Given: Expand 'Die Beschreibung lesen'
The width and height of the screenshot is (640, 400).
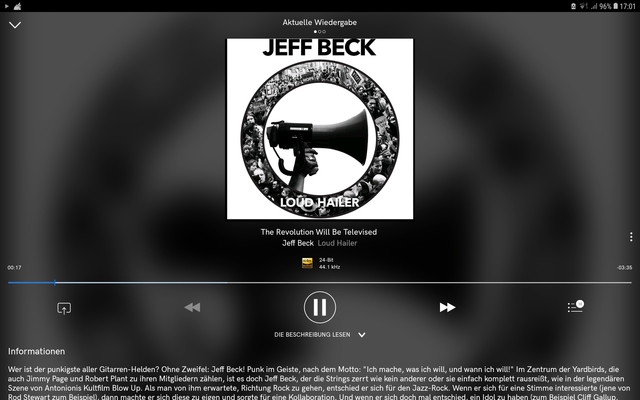Looking at the screenshot, I should coord(320,335).
